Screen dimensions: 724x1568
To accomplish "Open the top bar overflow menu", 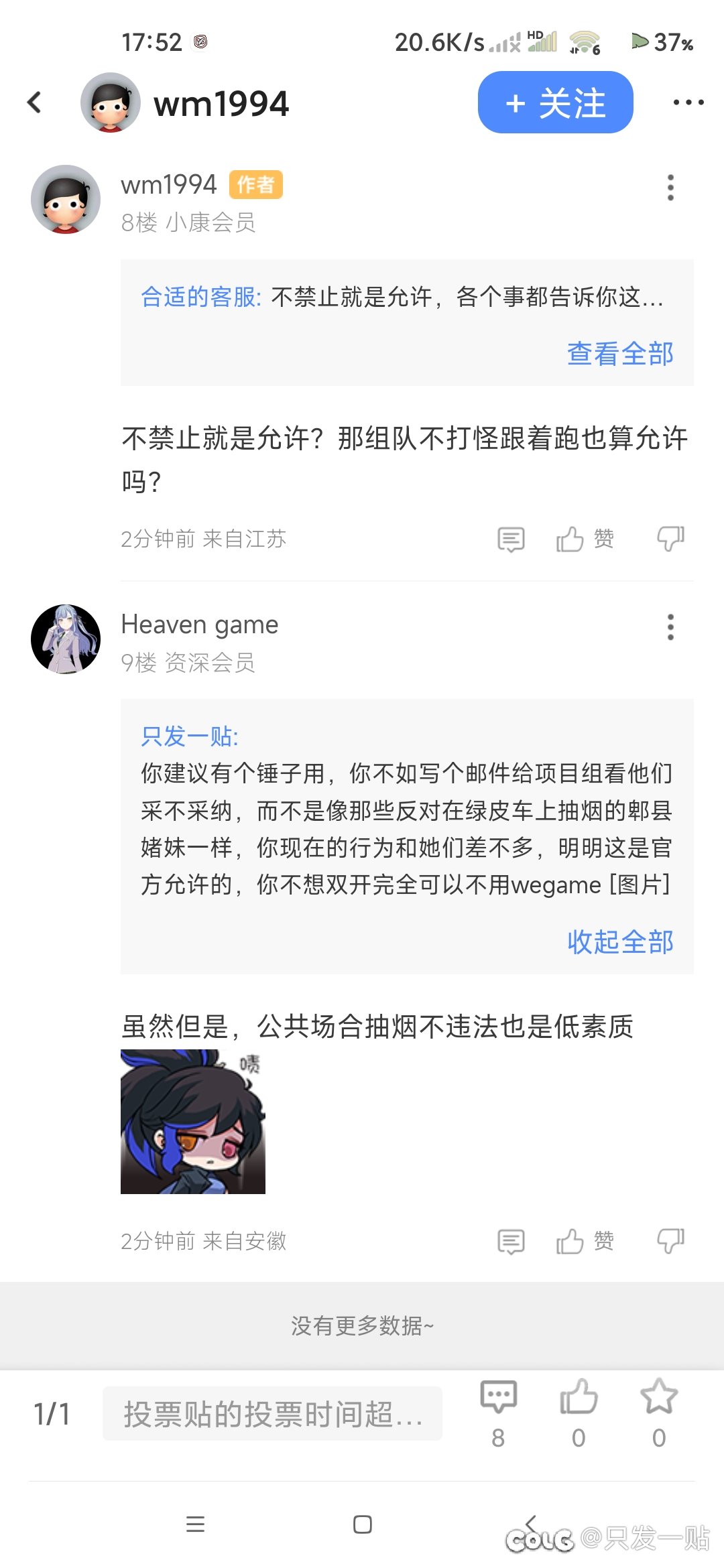I will (x=688, y=103).
